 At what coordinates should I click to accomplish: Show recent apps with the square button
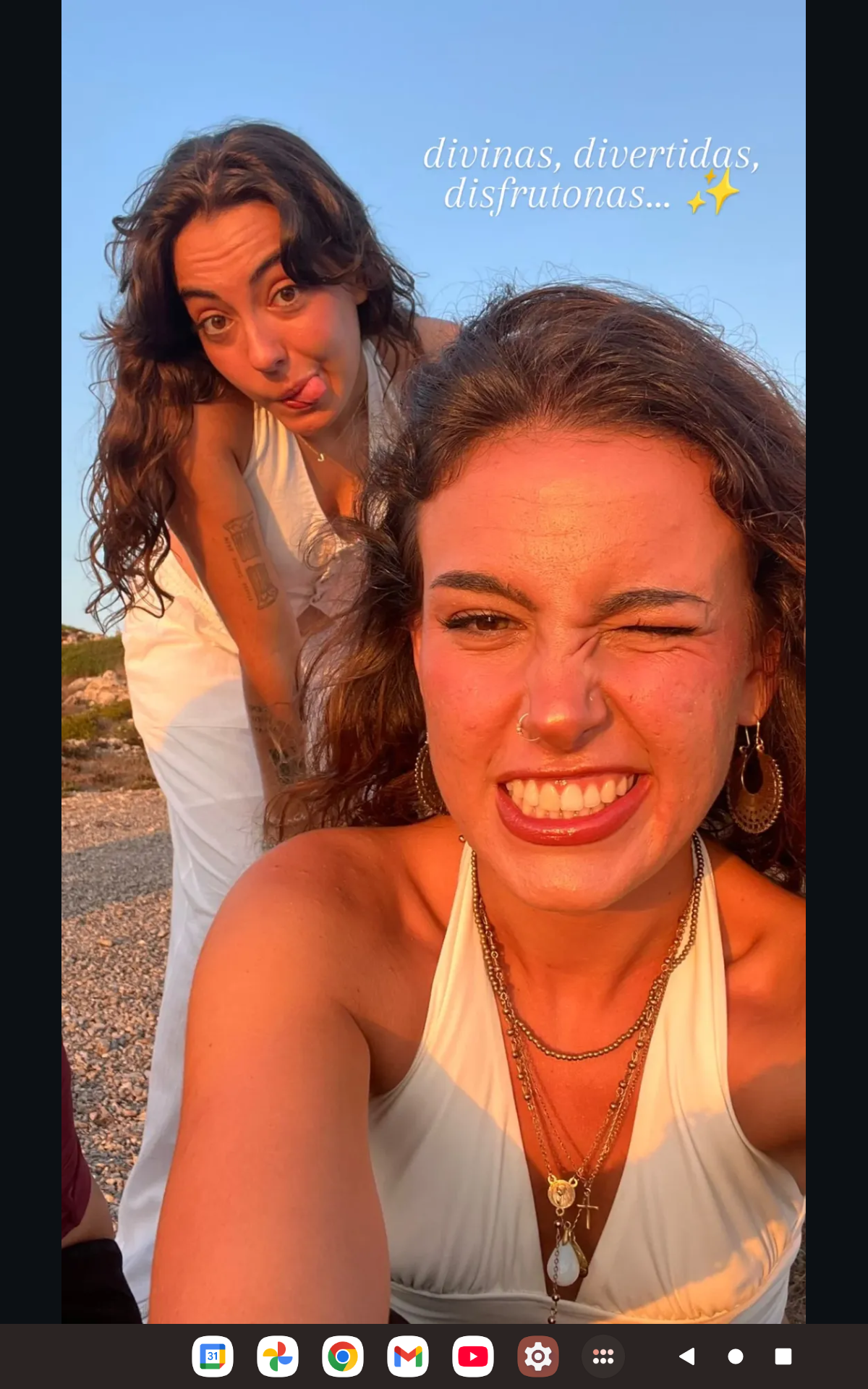pyautogui.click(x=783, y=1356)
